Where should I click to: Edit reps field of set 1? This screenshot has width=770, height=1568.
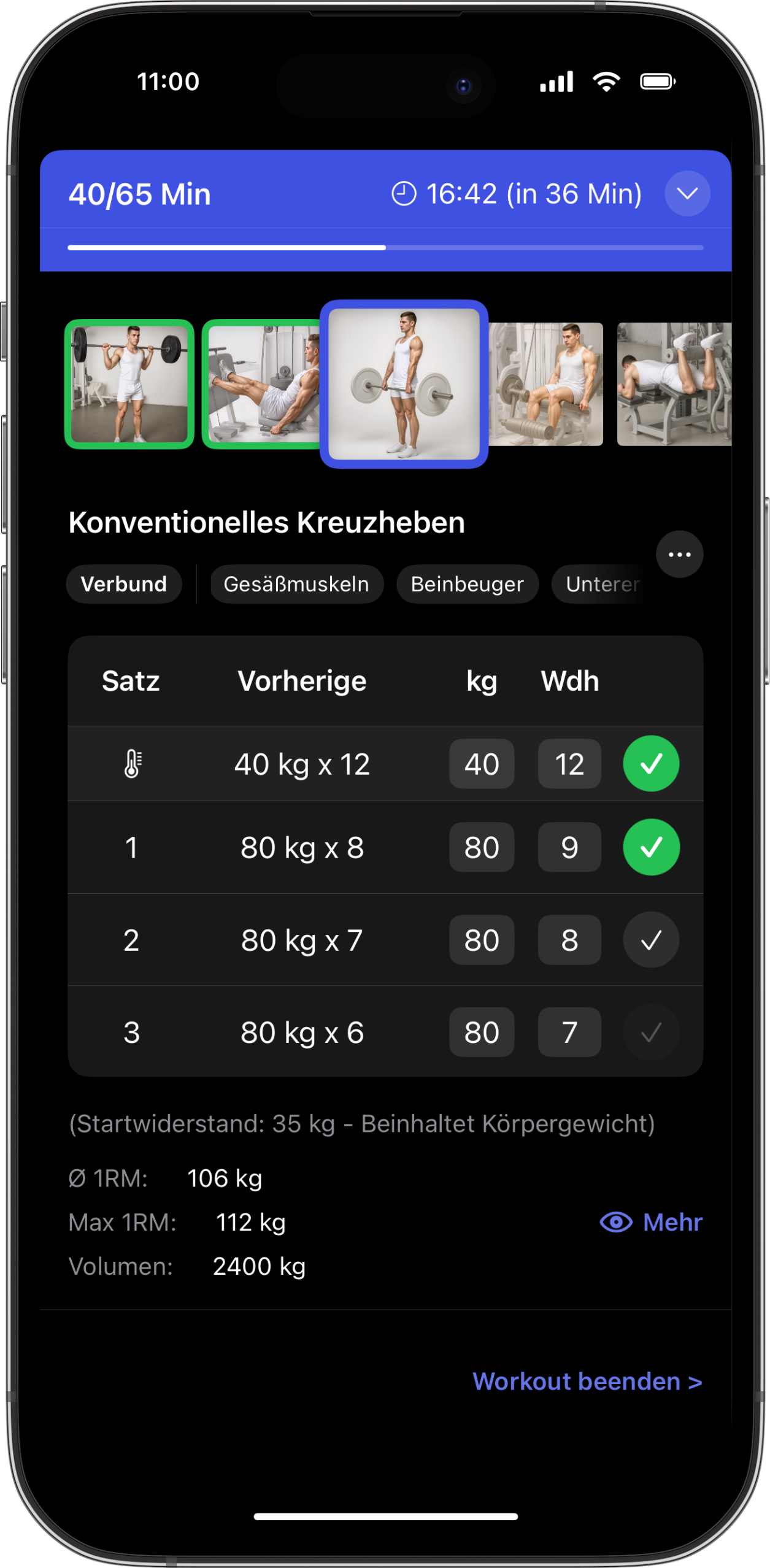569,847
